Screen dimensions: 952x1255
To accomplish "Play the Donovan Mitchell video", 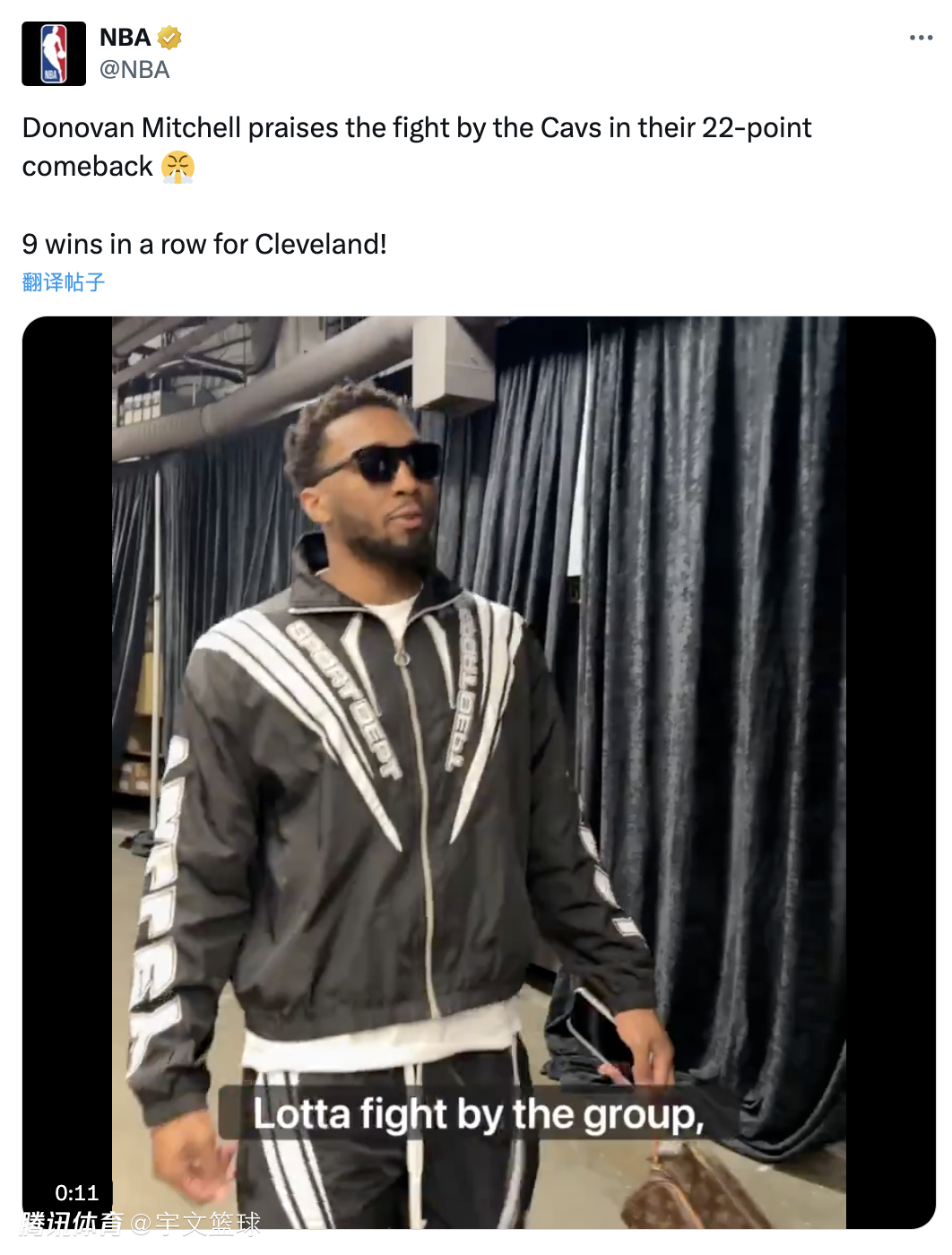I will (479, 771).
